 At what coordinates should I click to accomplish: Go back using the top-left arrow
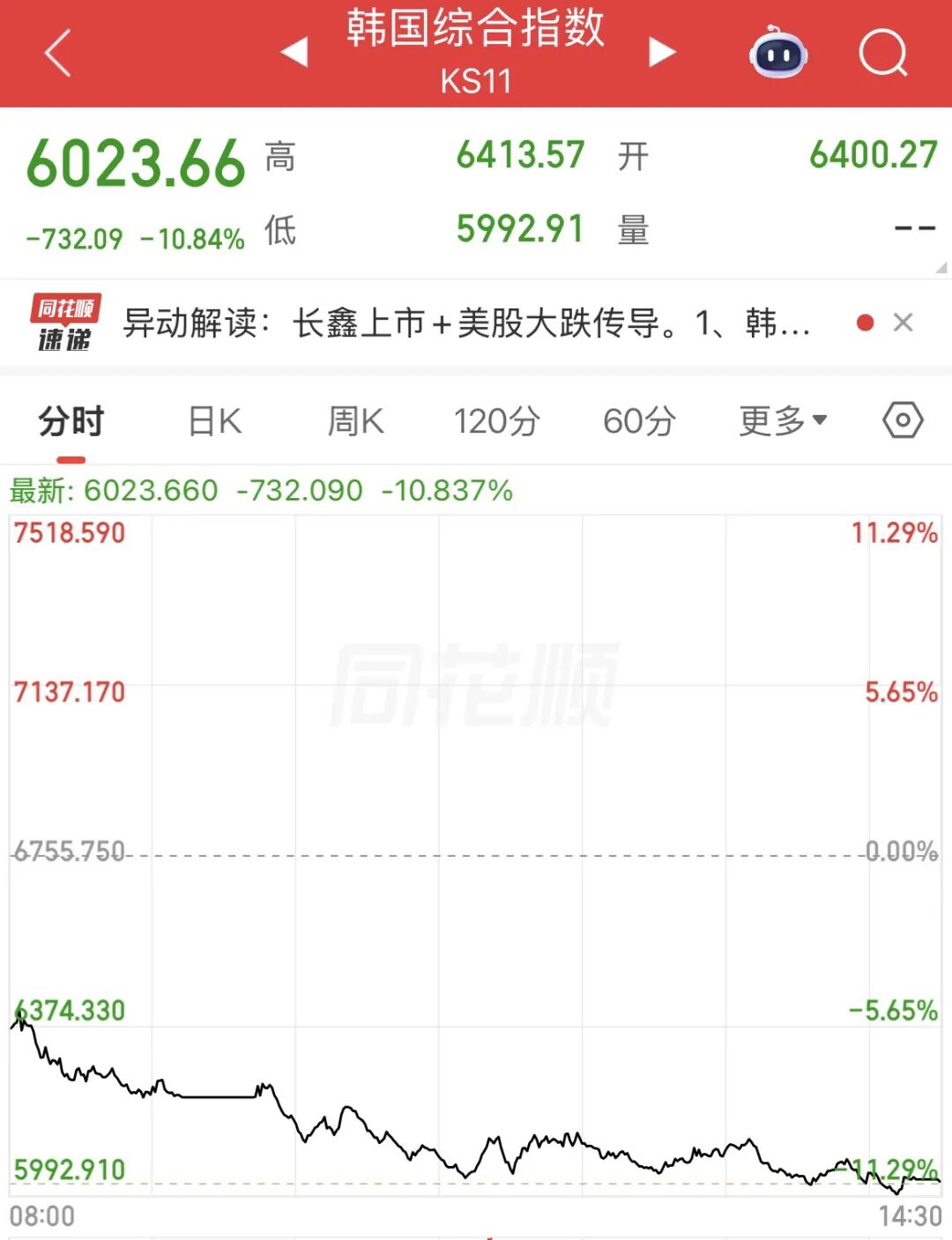pos(57,53)
